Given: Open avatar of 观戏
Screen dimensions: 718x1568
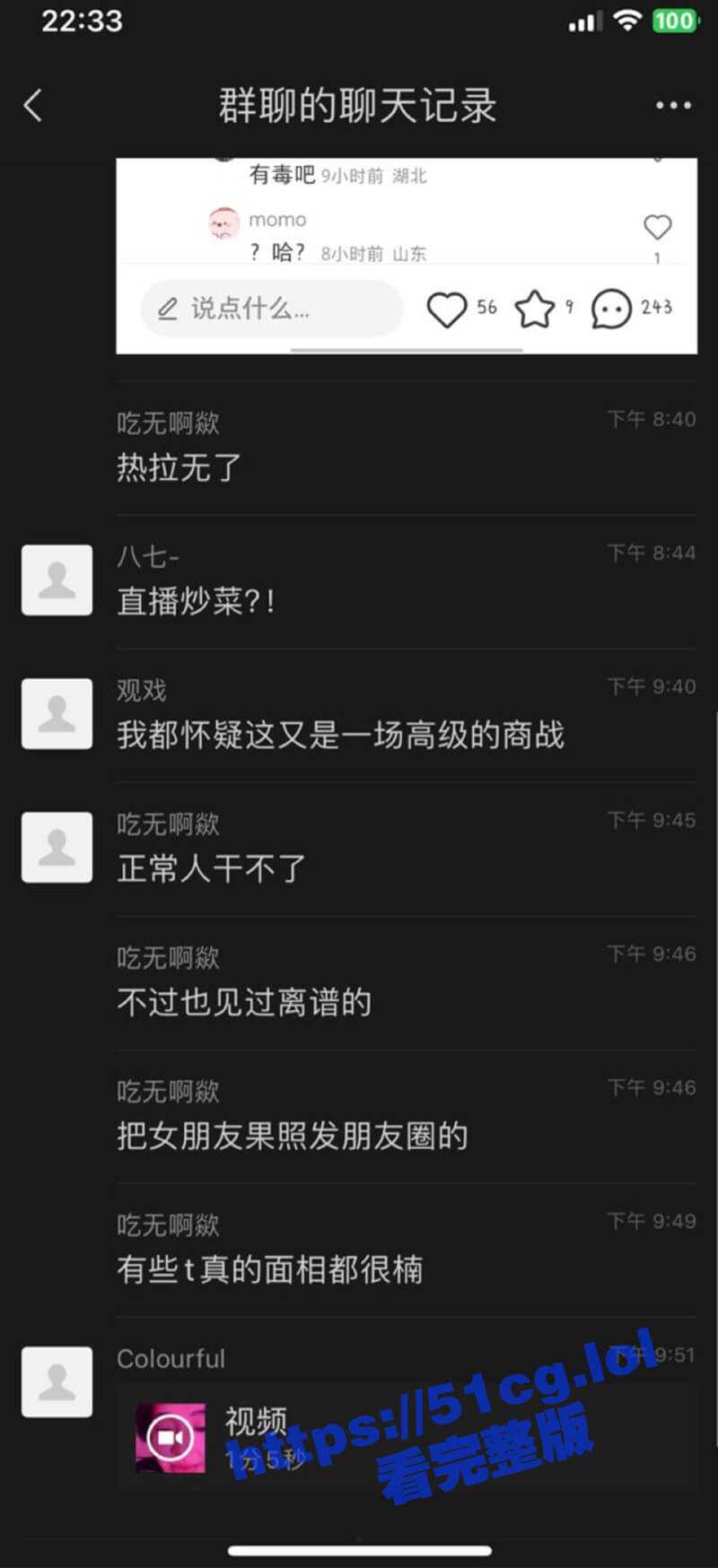Looking at the screenshot, I should click(57, 713).
